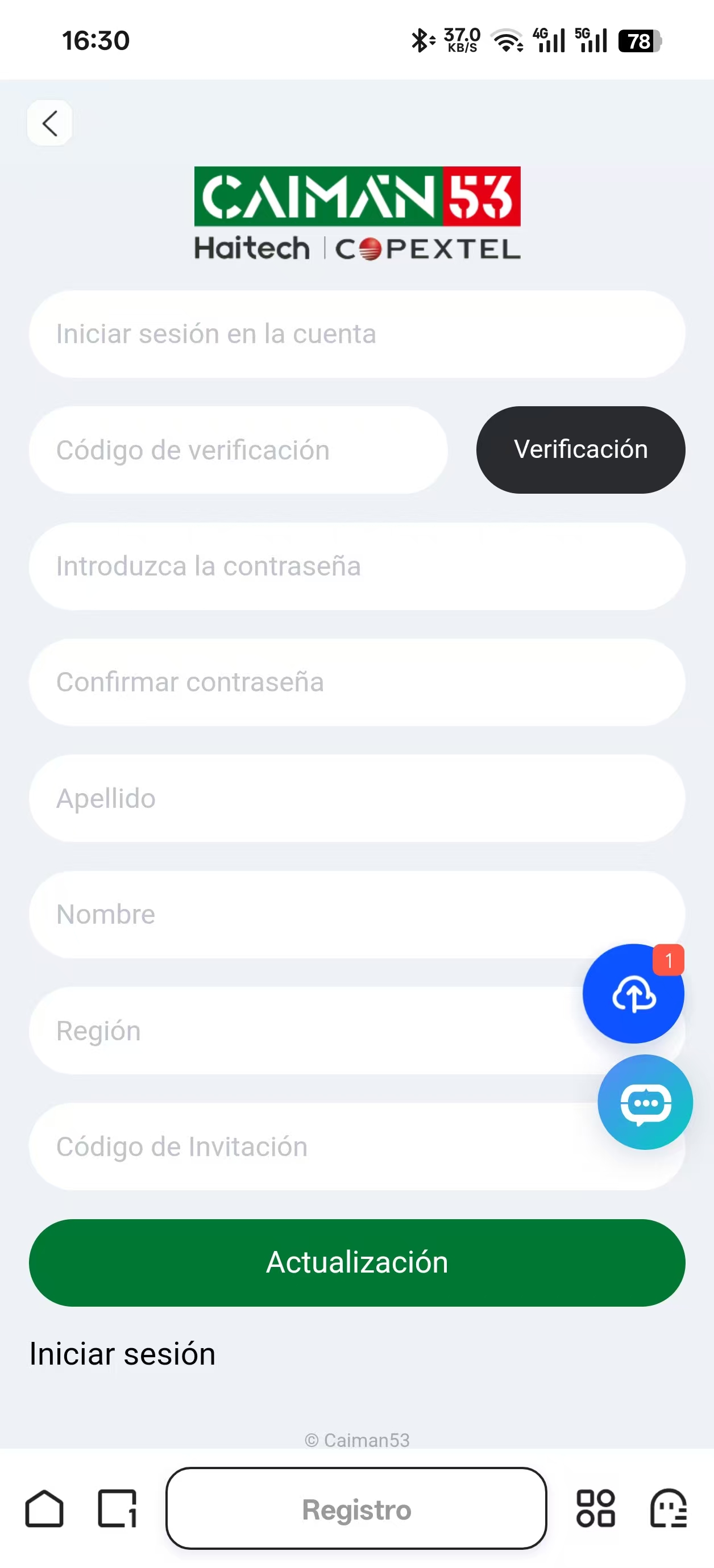Open the browser apps grid menu
The height and width of the screenshot is (1568, 714).
tap(595, 1508)
